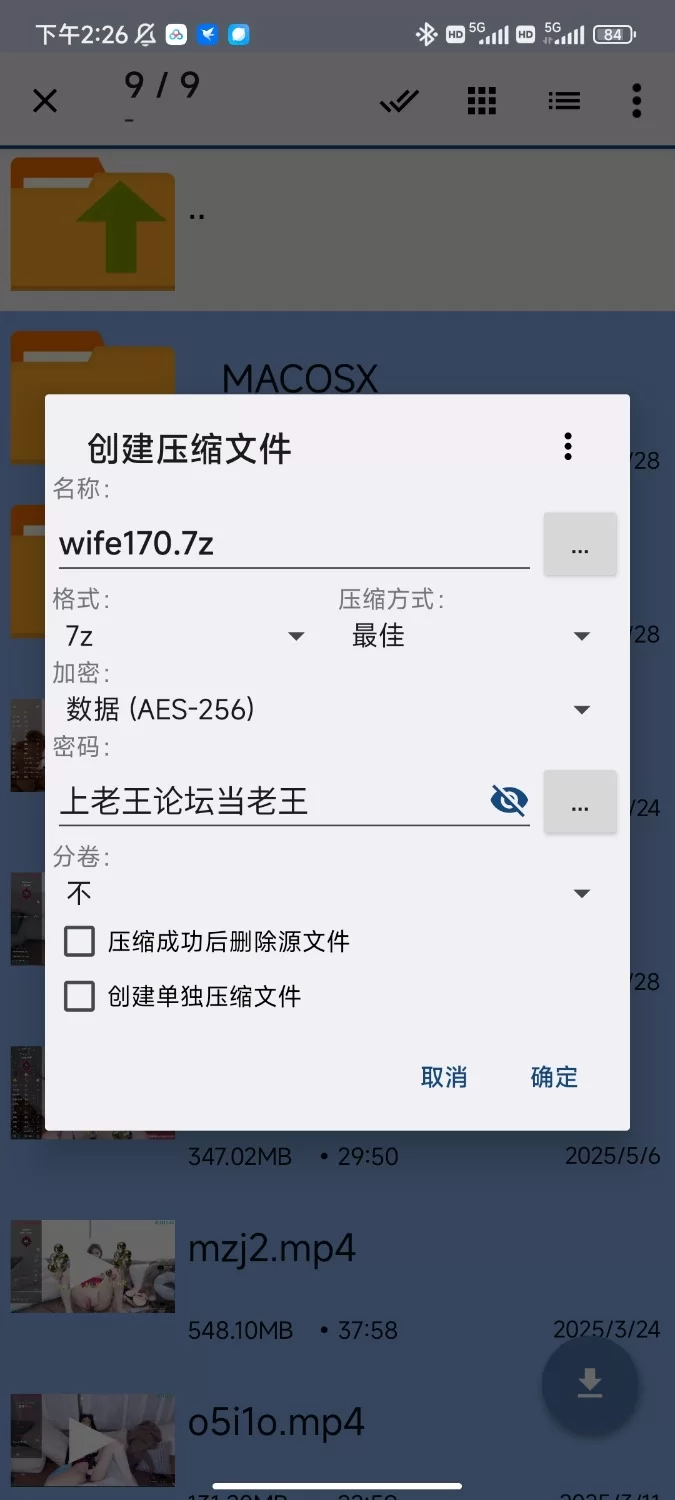The image size is (675, 1500).
Task: Tap the 密码 password field
Action: (270, 801)
